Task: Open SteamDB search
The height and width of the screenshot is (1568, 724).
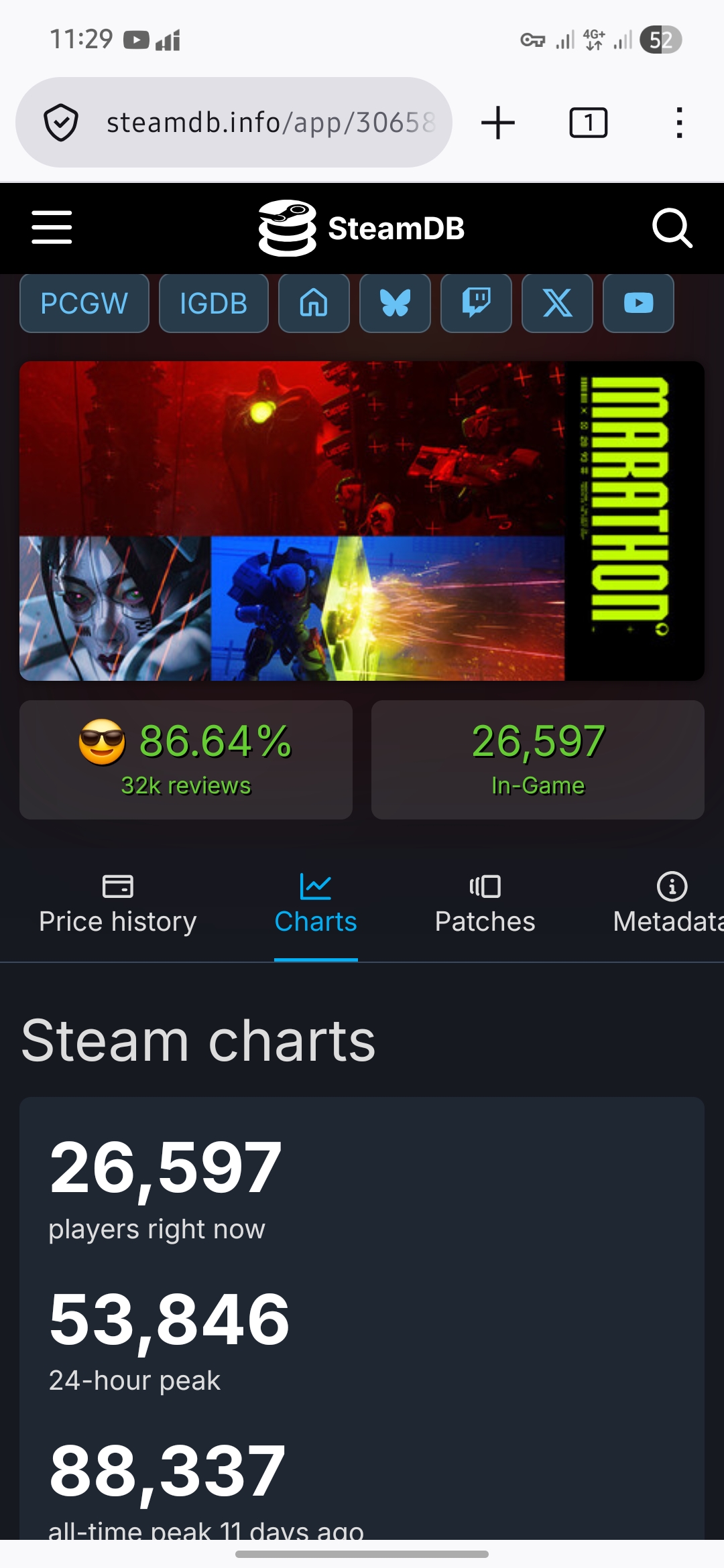Action: coord(672,228)
